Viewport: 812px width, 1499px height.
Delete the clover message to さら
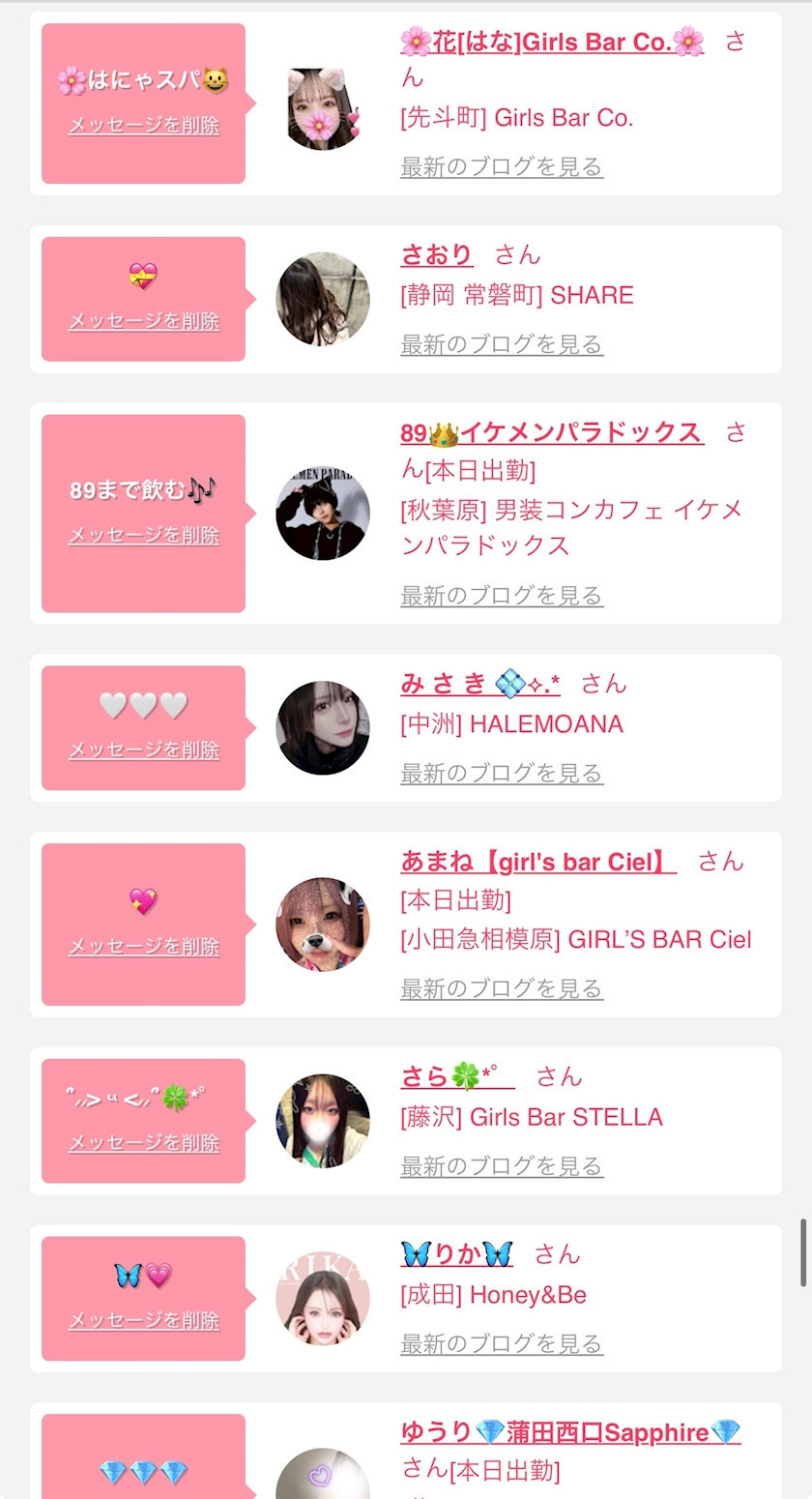[144, 1143]
